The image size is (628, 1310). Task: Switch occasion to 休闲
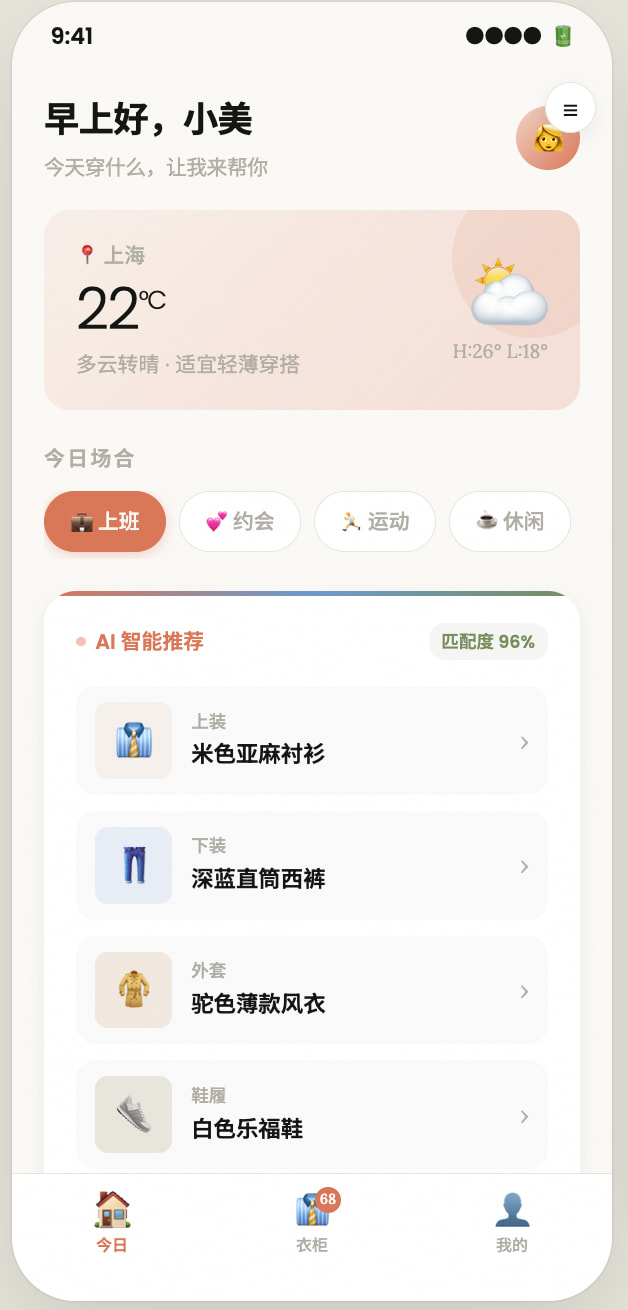click(x=510, y=521)
